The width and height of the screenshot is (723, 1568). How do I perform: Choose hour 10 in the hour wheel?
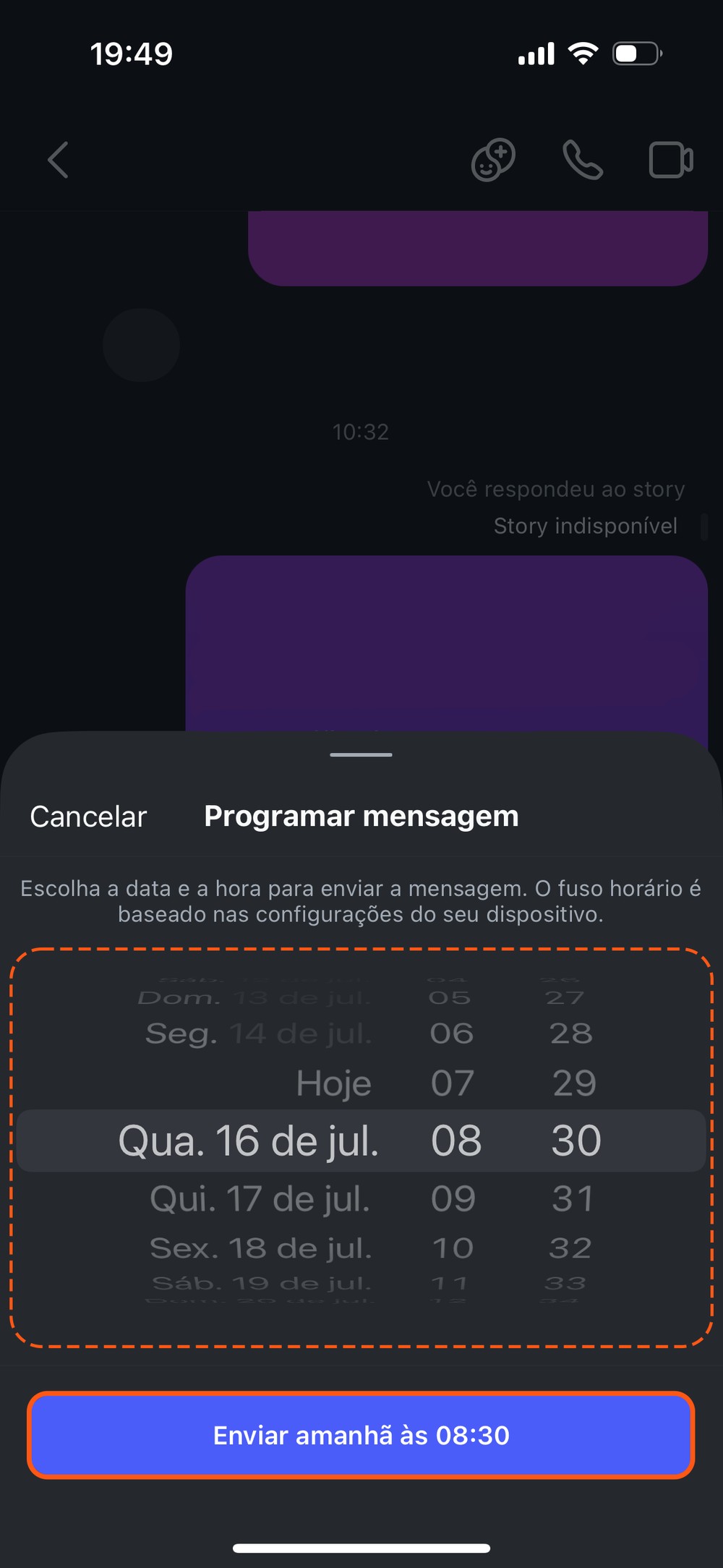(453, 1248)
